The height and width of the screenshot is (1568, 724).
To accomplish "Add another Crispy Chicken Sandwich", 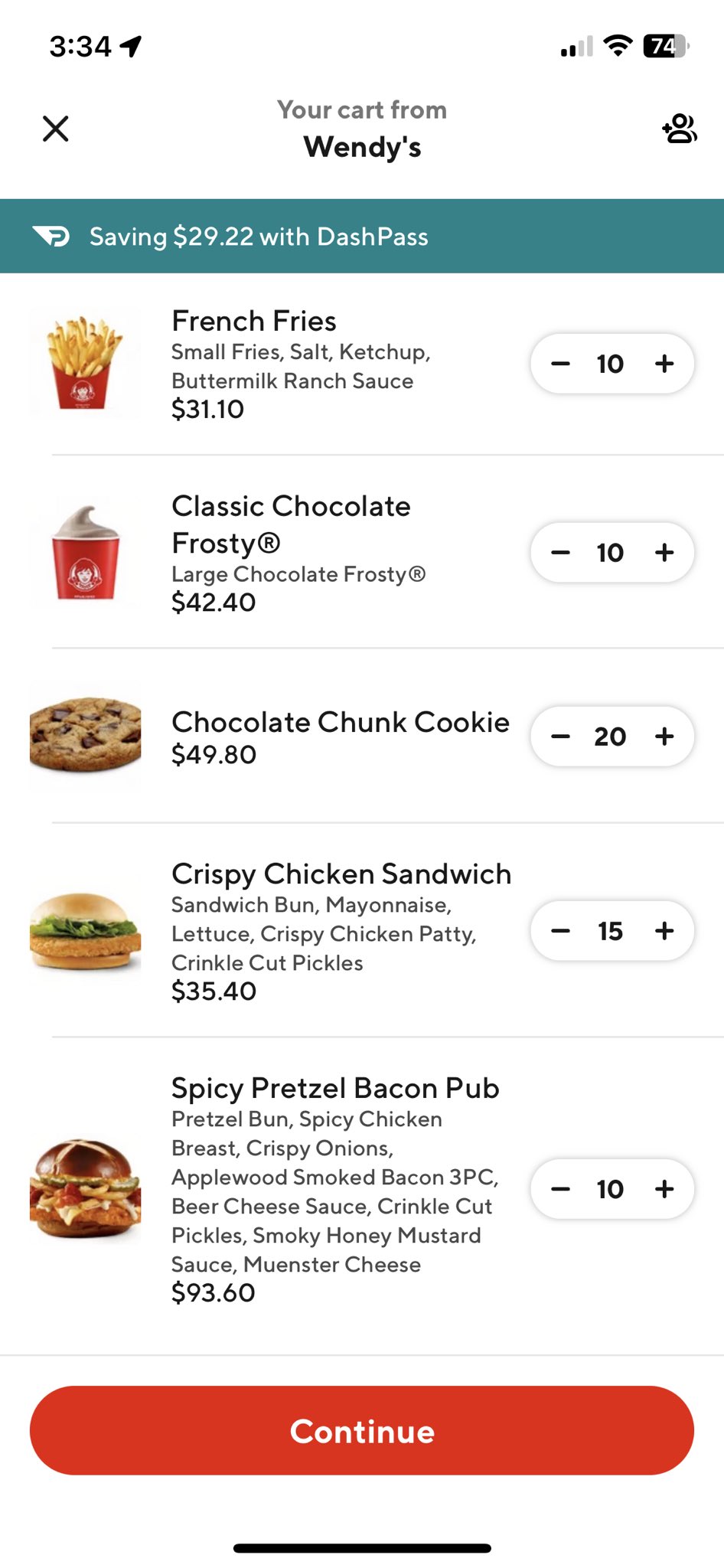I will (x=664, y=931).
